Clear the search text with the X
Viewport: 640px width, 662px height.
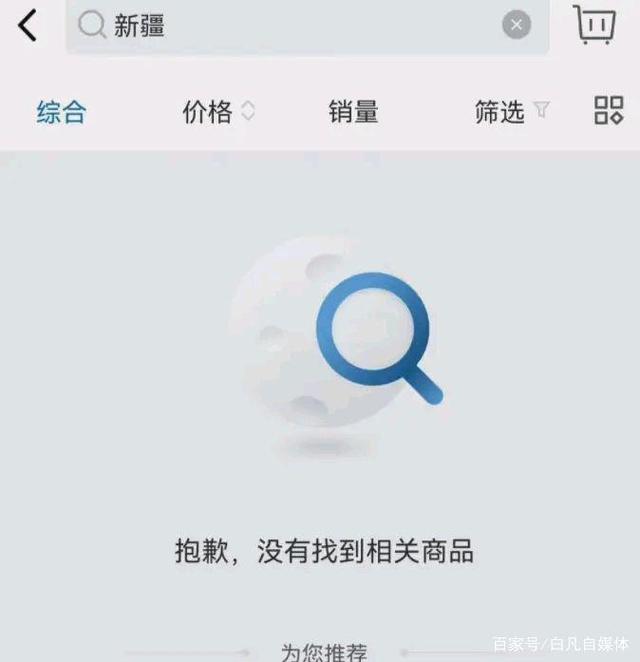[x=516, y=26]
